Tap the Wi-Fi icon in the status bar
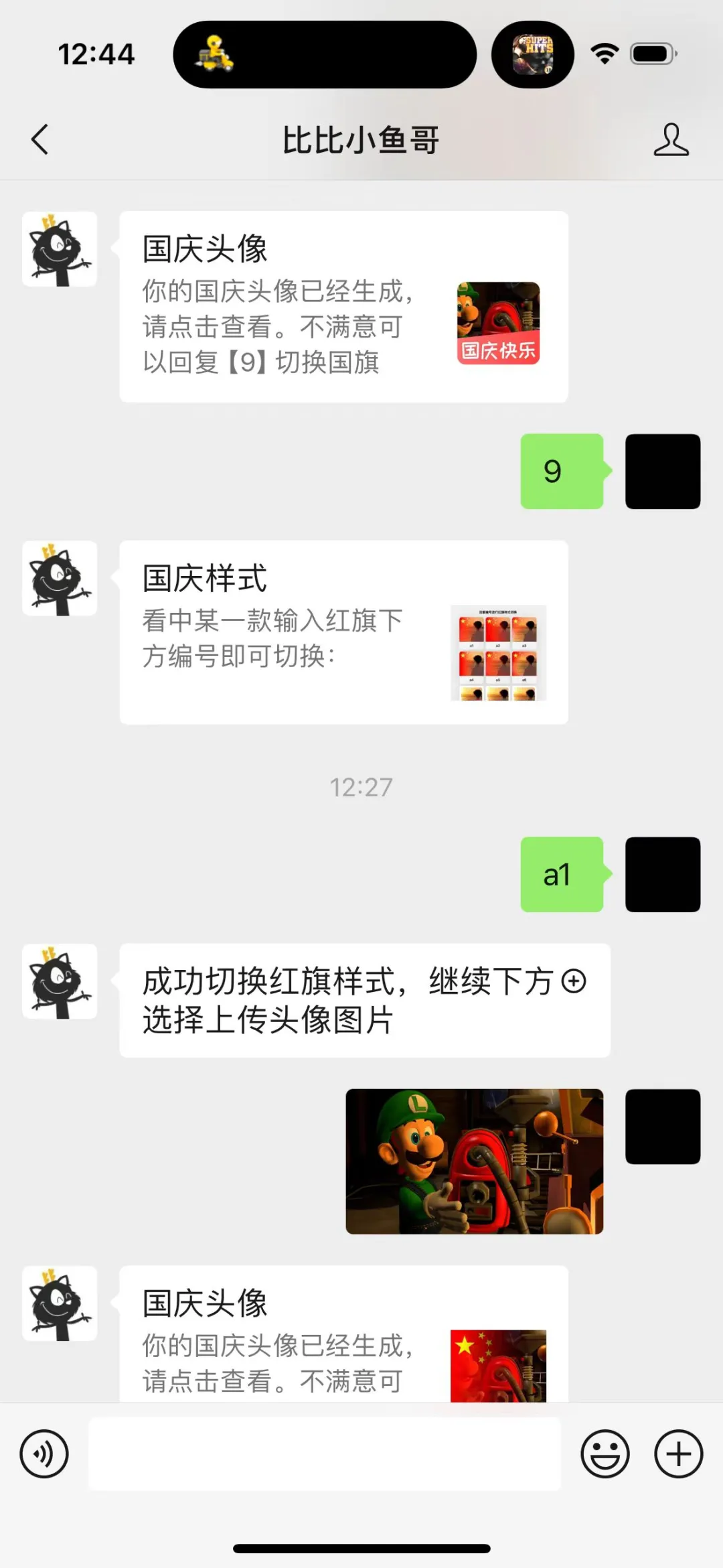The image size is (723, 1568). [603, 54]
